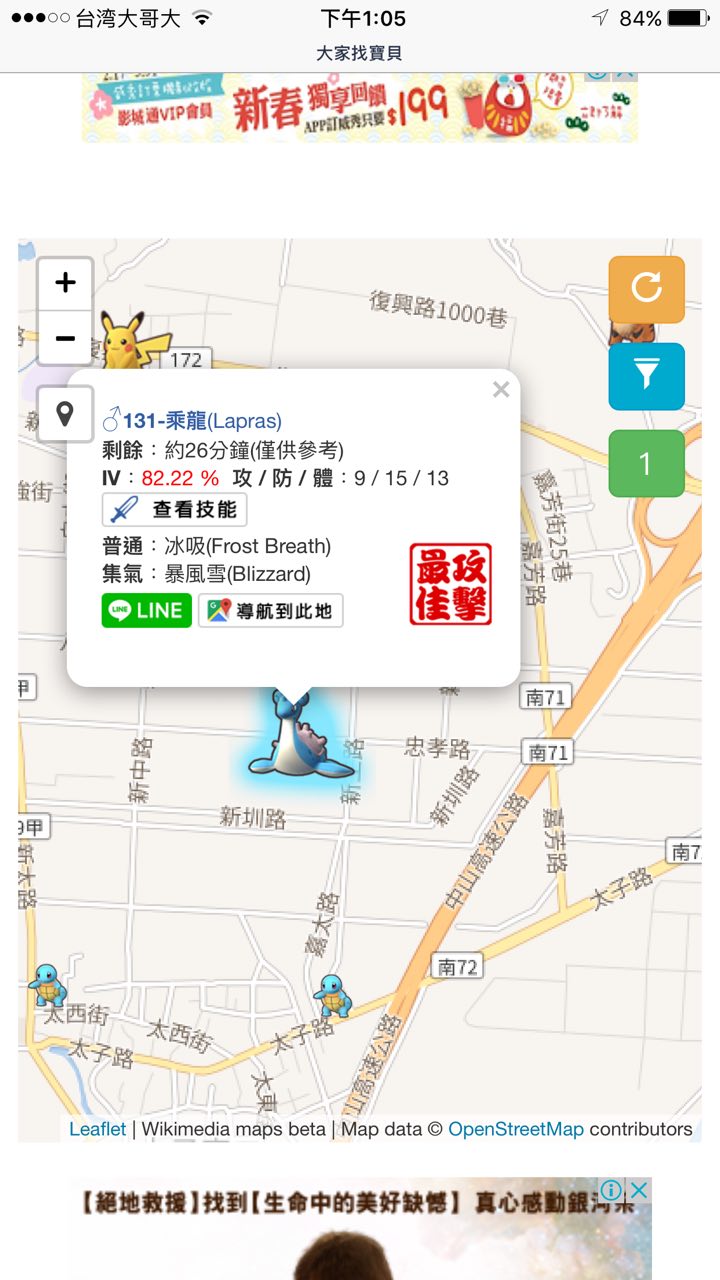Center map on my location pin
The image size is (720, 1280).
point(65,414)
